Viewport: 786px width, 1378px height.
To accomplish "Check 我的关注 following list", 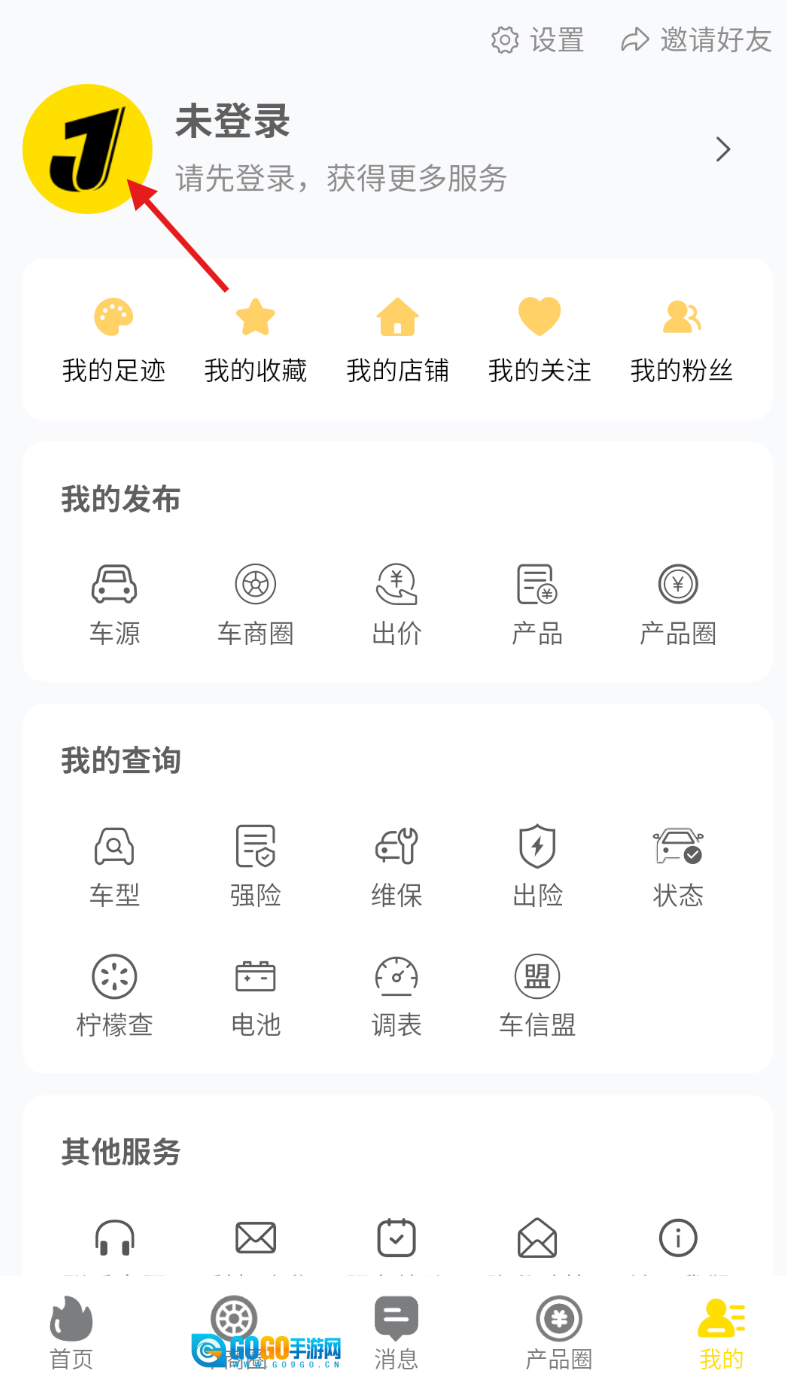I will point(539,341).
